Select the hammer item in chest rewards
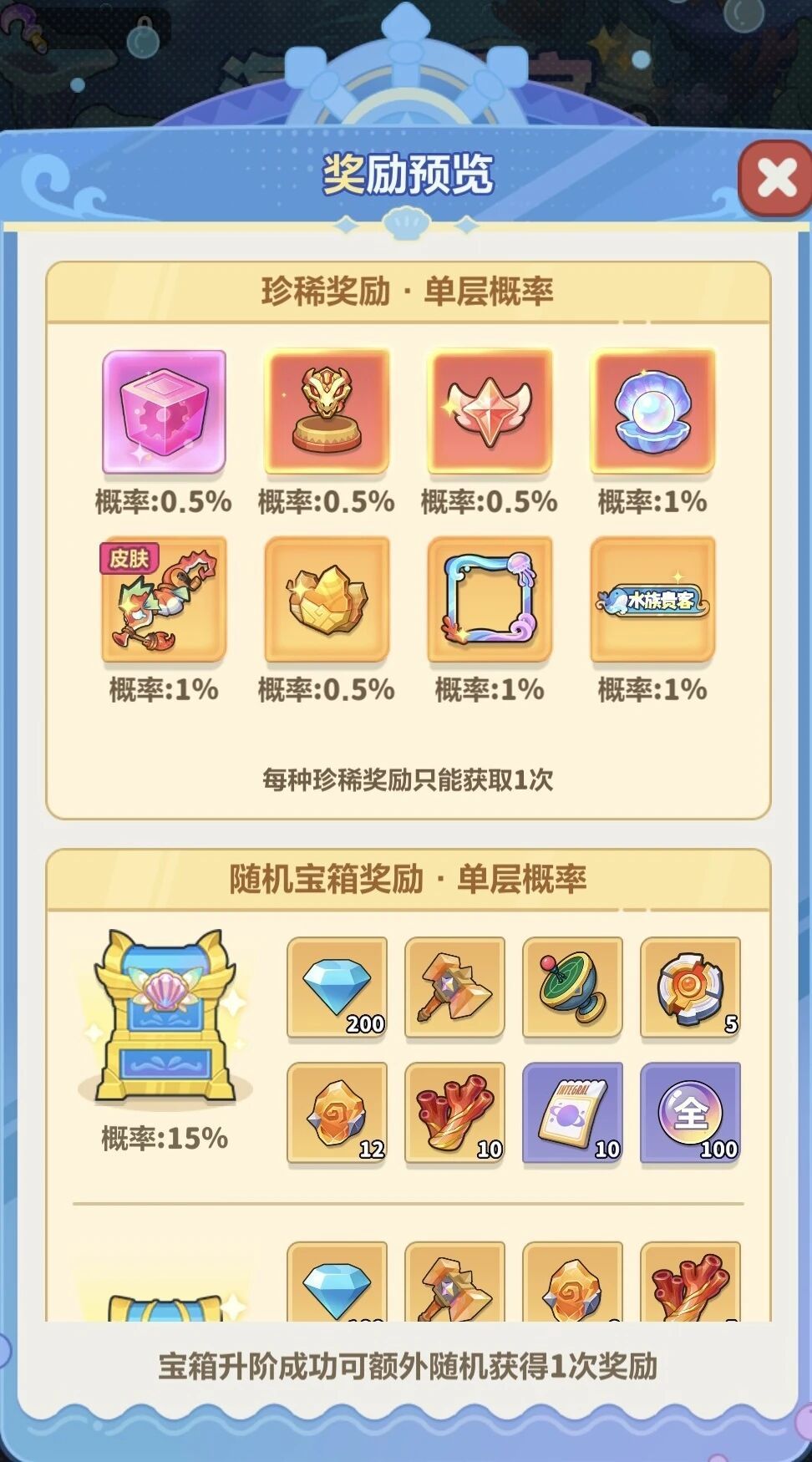812x1462 pixels. [x=454, y=988]
